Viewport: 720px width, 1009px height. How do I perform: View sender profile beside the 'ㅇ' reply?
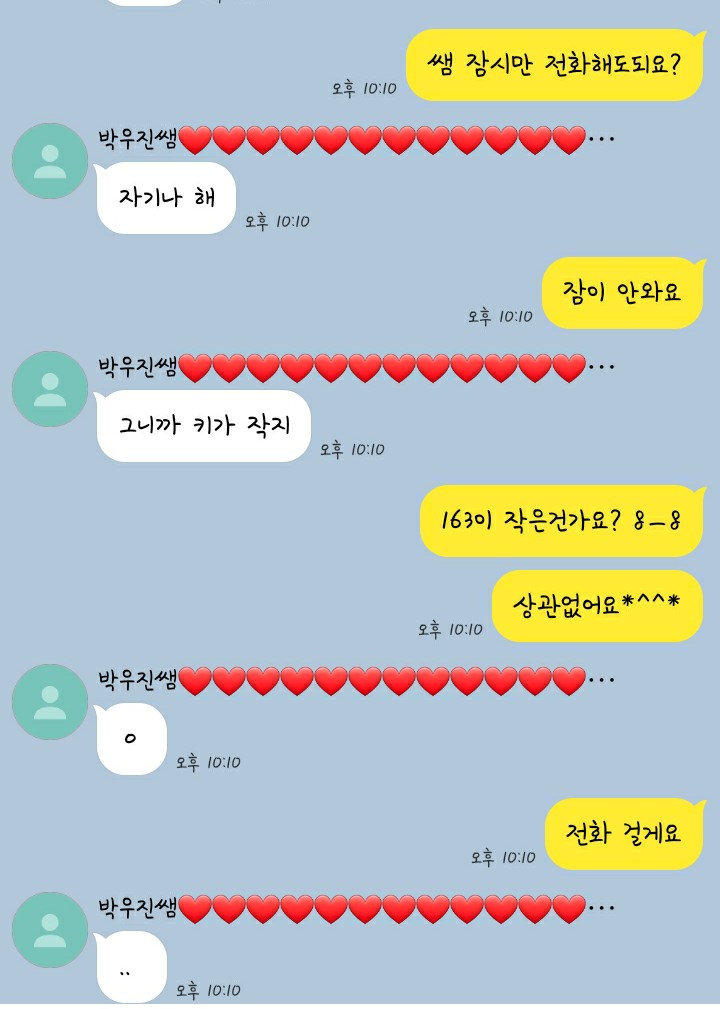(x=50, y=702)
